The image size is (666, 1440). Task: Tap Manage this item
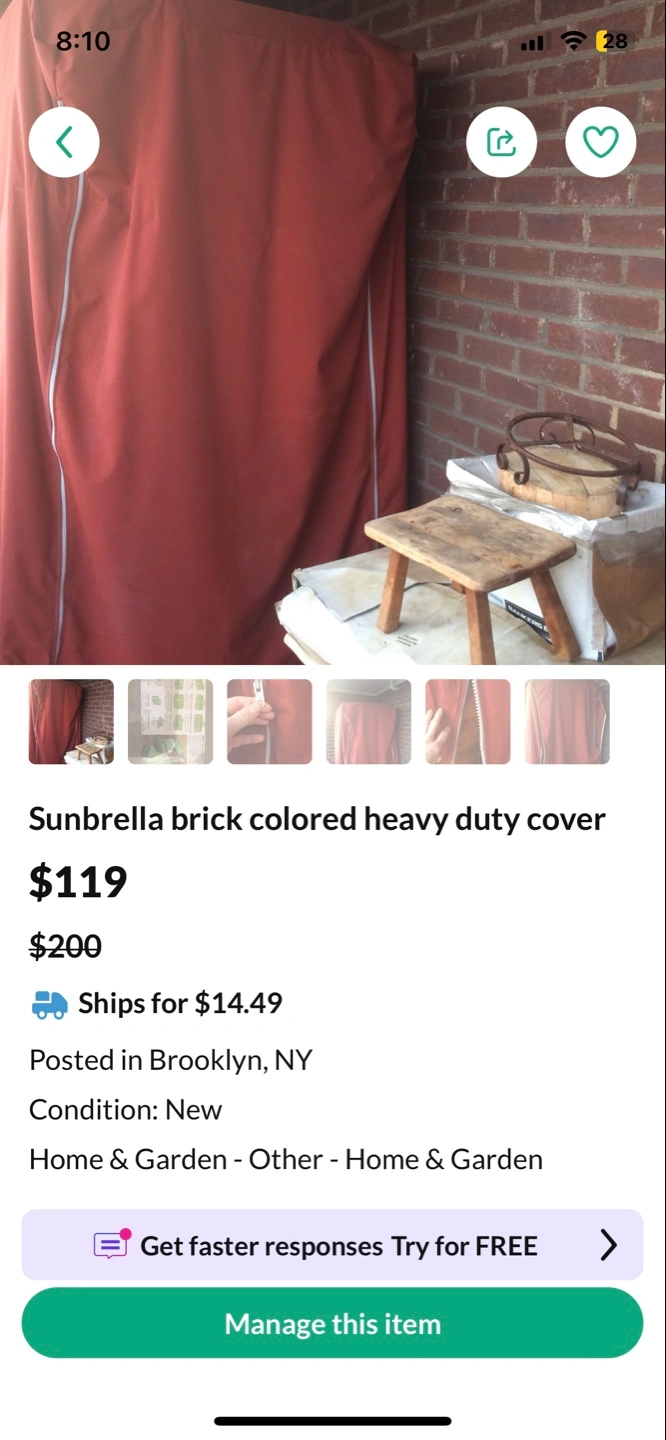[x=333, y=1323]
